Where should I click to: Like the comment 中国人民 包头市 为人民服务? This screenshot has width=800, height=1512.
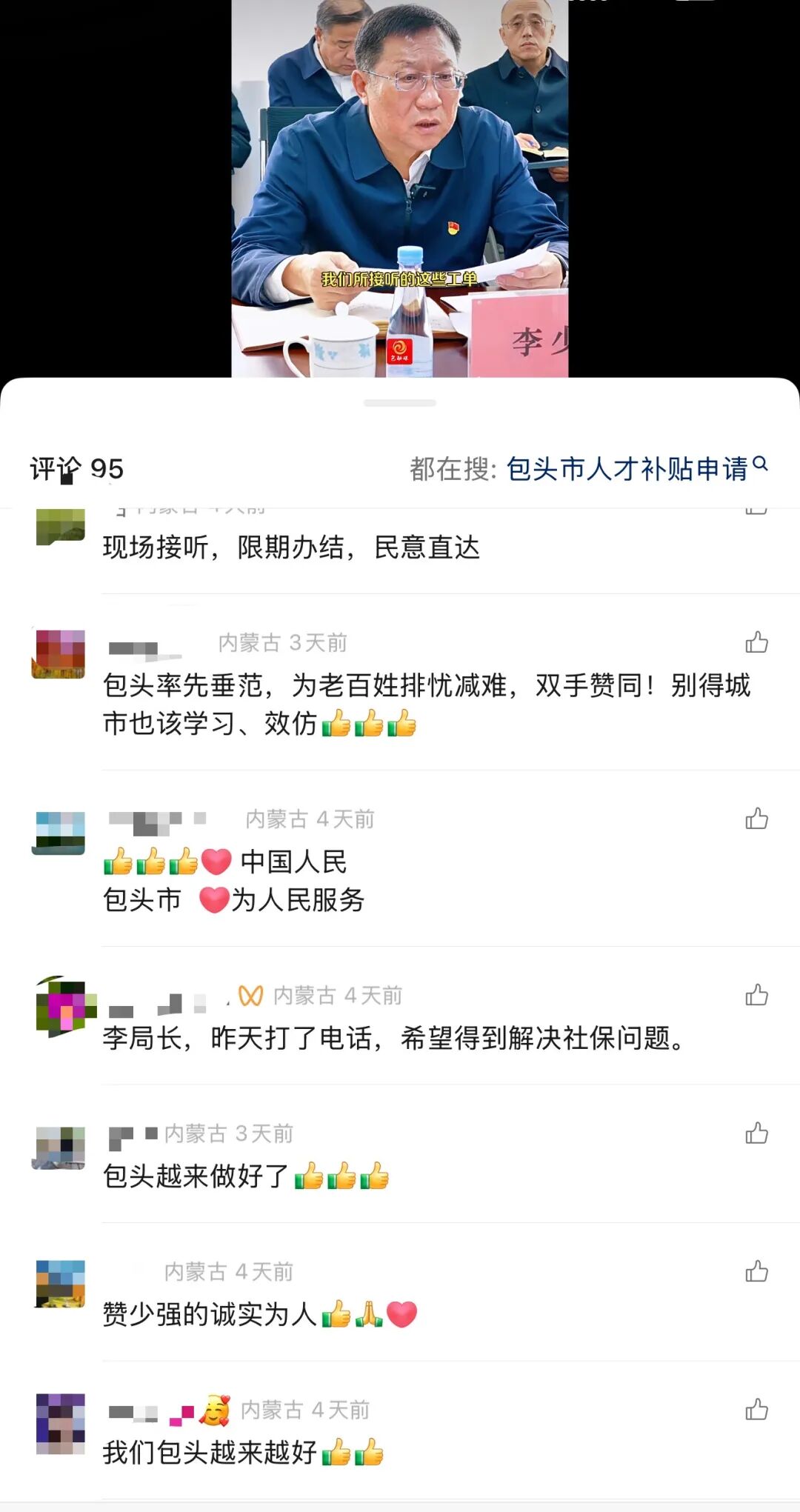(756, 819)
